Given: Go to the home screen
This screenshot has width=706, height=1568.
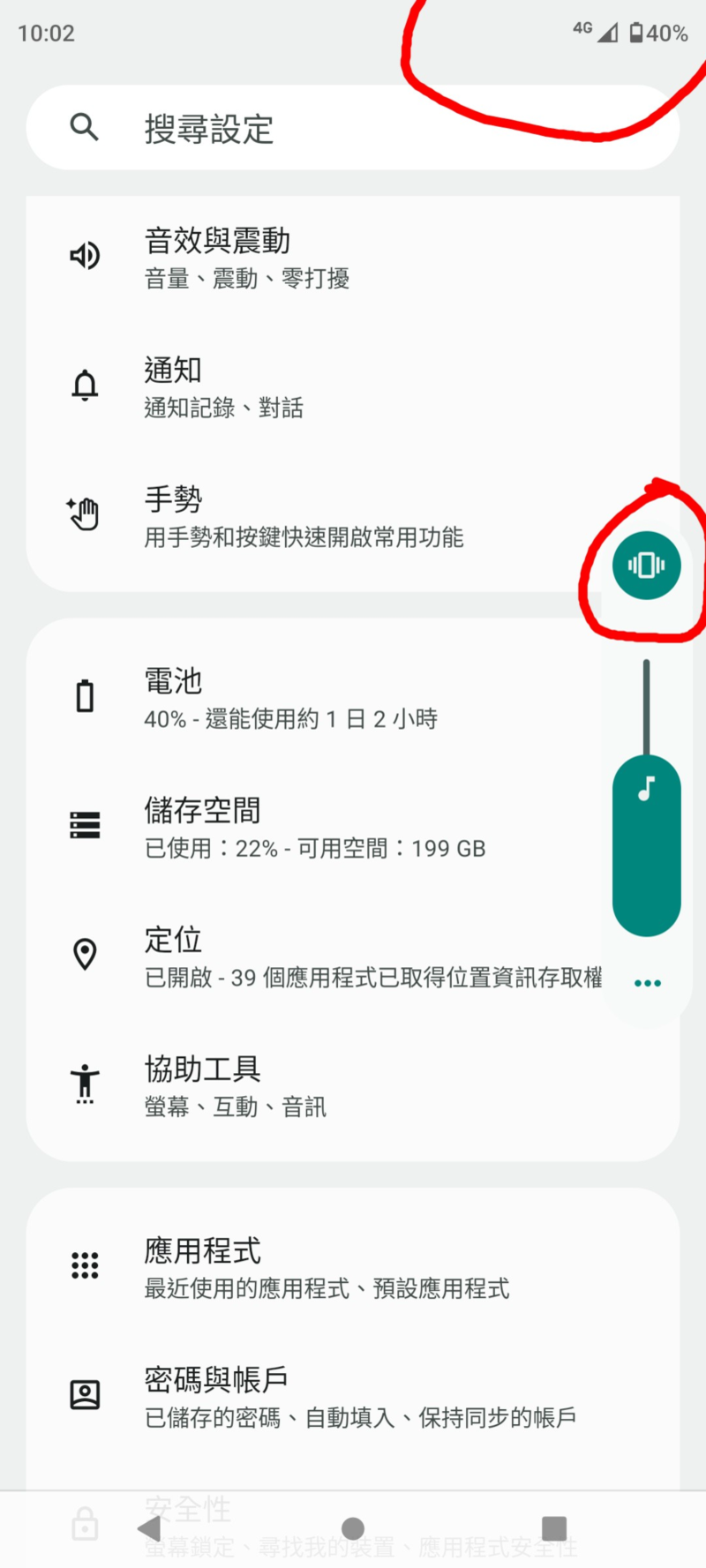Looking at the screenshot, I should pyautogui.click(x=353, y=1528).
